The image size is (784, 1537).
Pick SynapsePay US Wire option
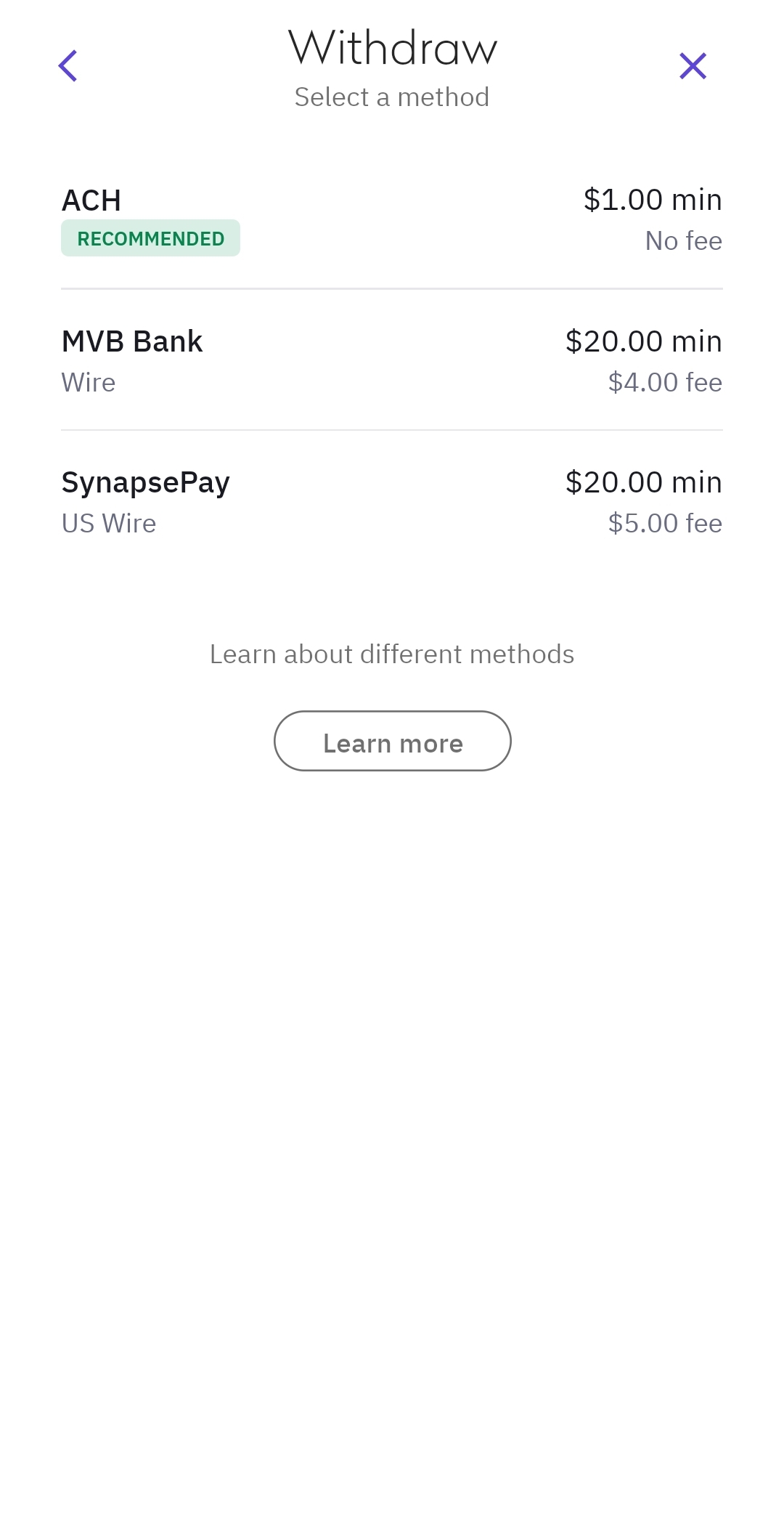click(392, 502)
